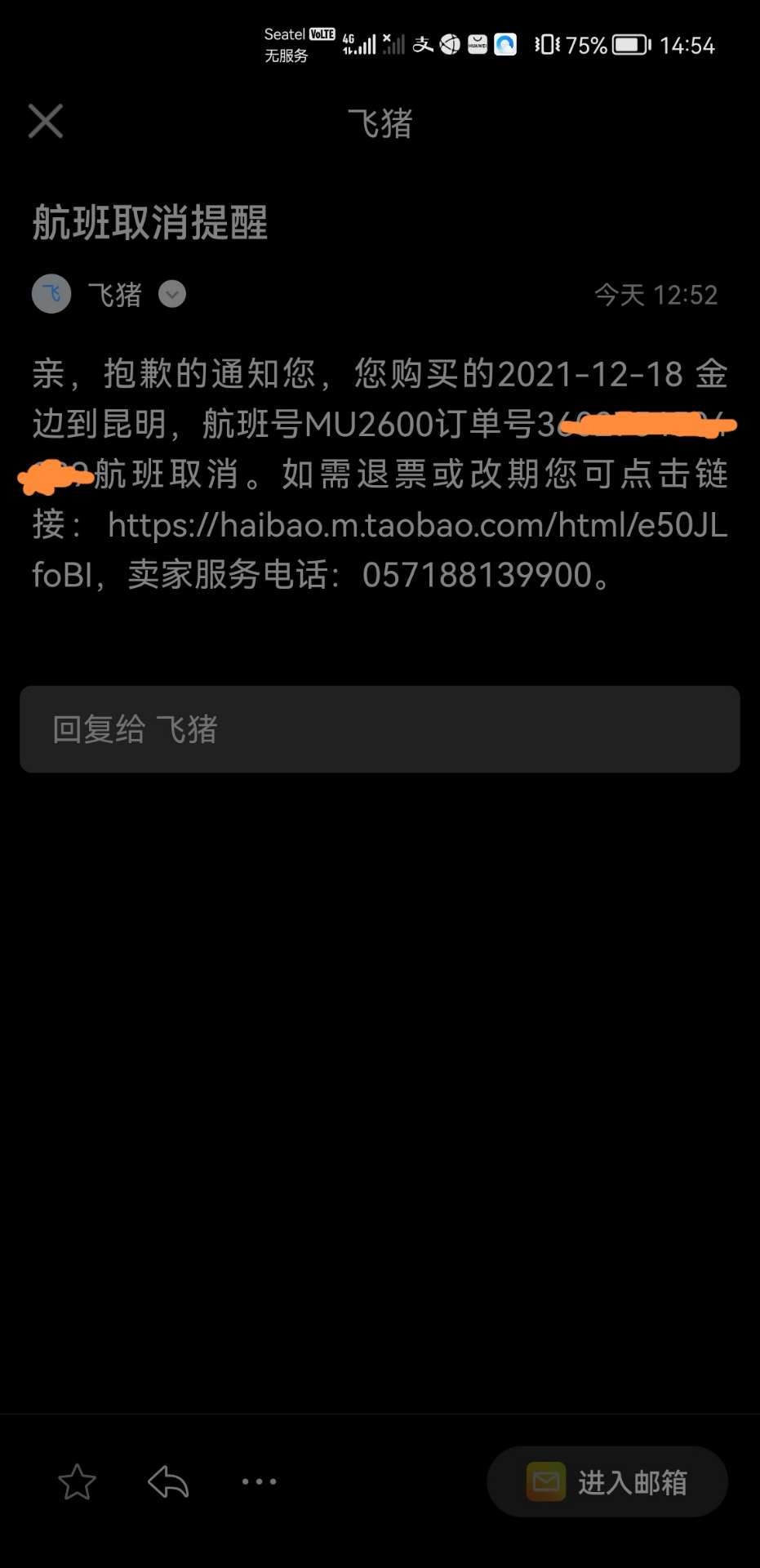Call seller service number 057188139900
This screenshot has height=1568, width=760.
[x=477, y=575]
